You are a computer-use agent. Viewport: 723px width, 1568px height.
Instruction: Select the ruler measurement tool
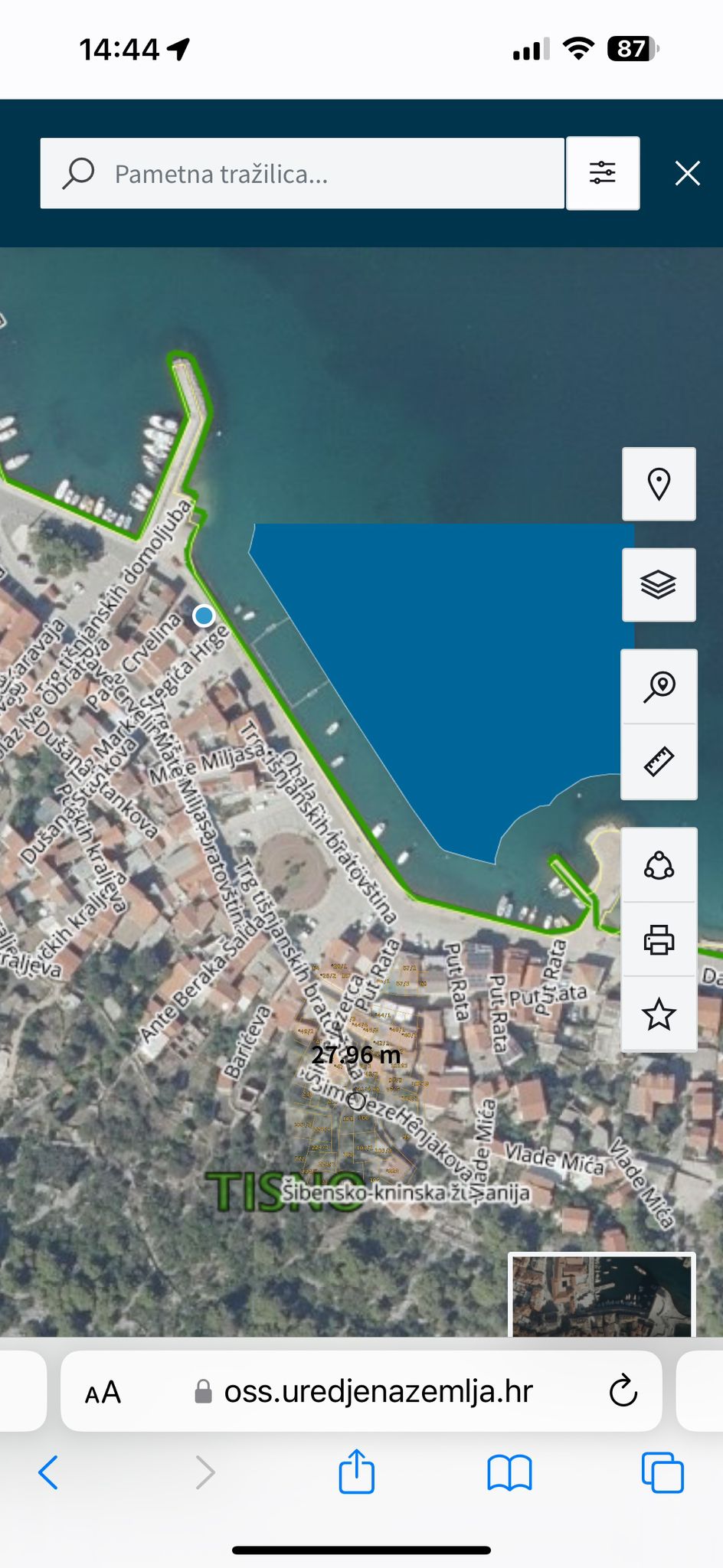659,762
